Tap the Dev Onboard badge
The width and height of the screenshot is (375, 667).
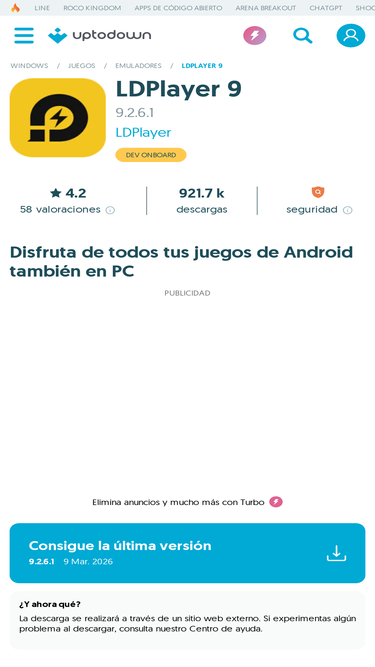[151, 155]
